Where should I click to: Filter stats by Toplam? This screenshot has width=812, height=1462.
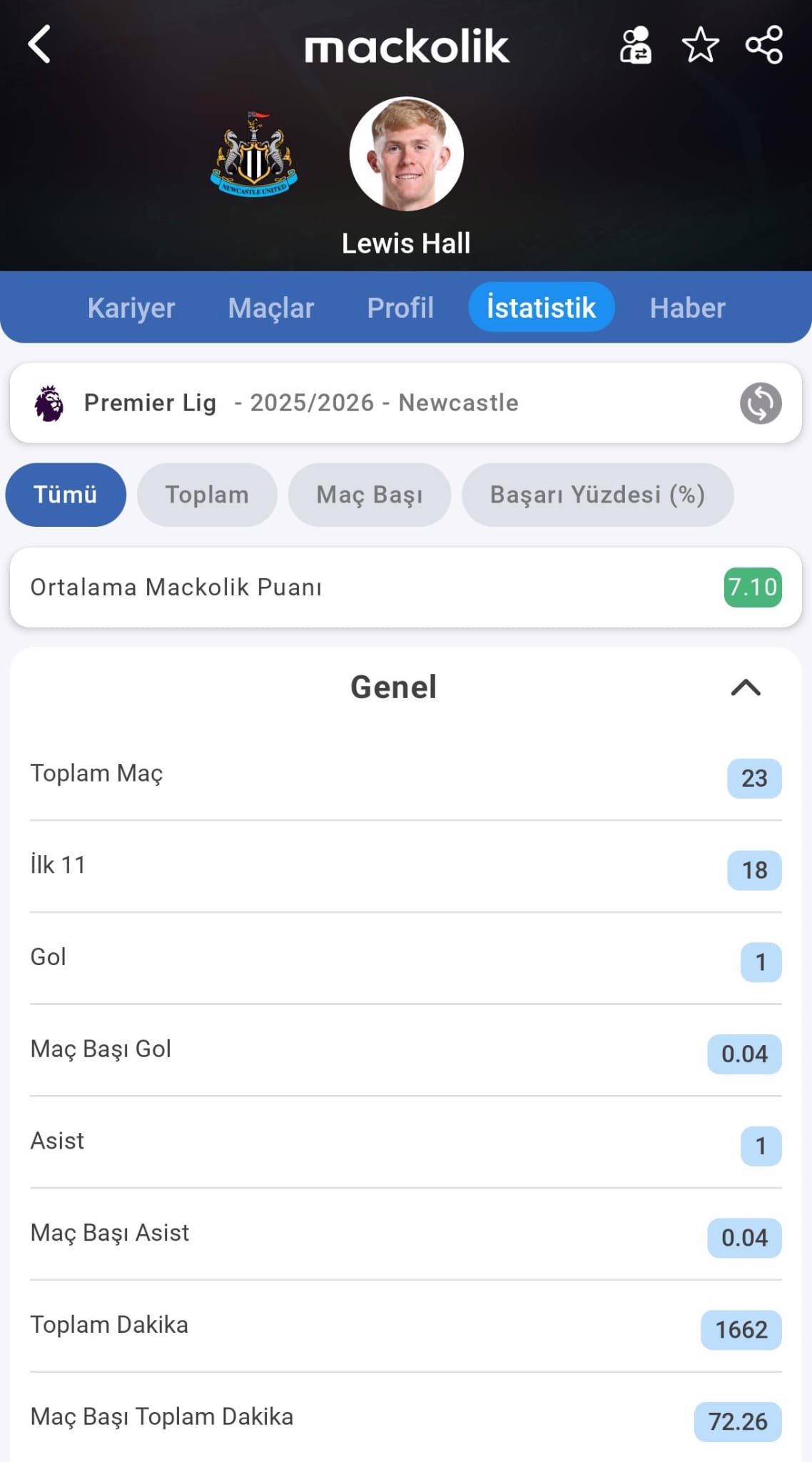coord(207,495)
